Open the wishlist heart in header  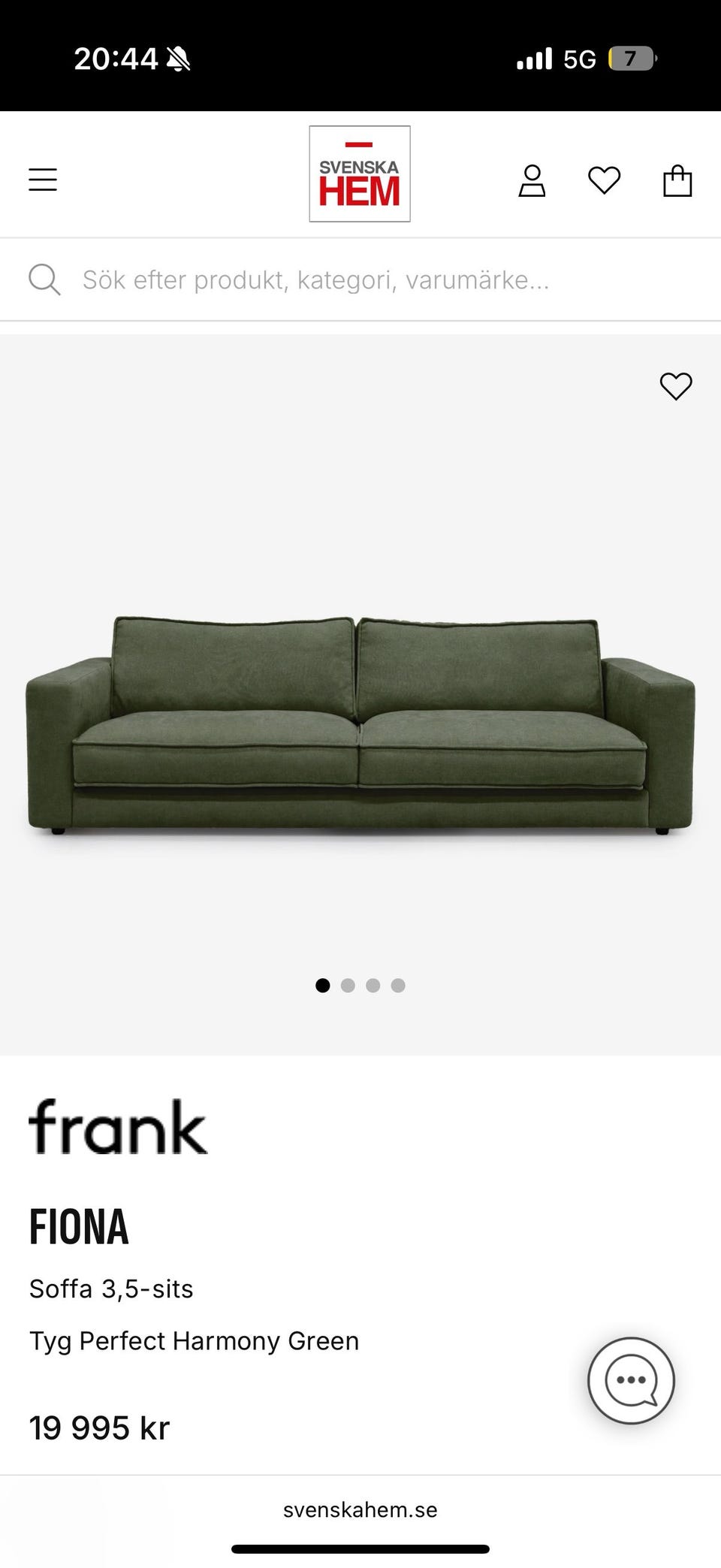(x=604, y=180)
